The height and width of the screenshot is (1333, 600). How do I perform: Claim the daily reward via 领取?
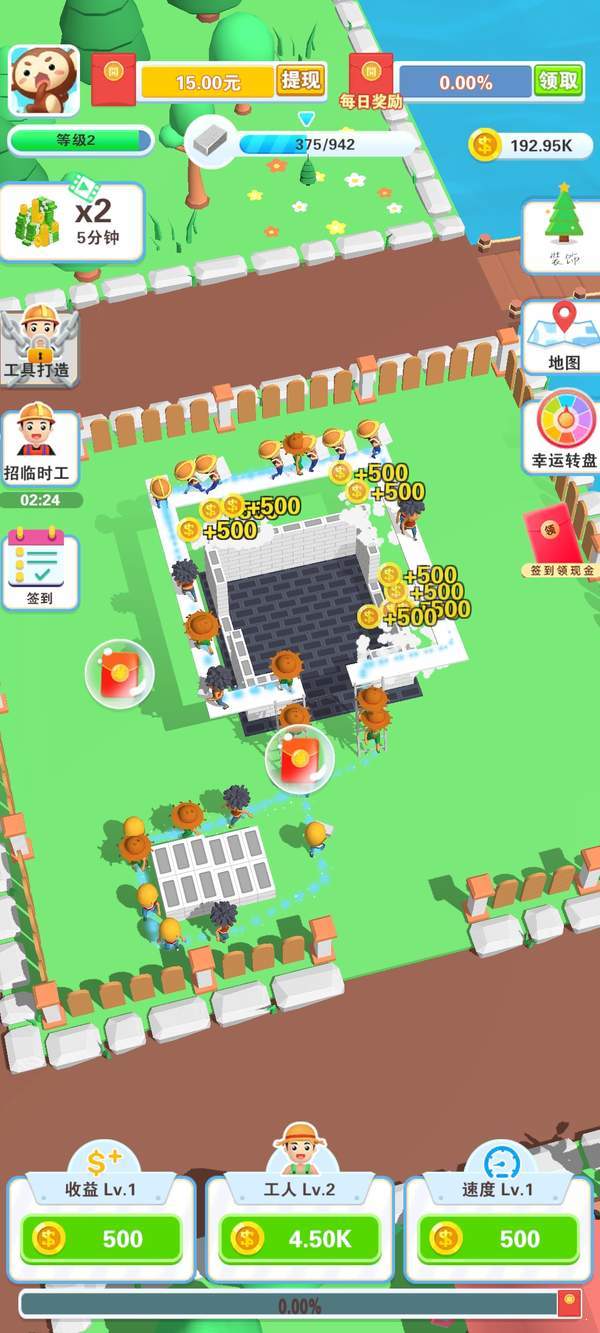pos(558,81)
